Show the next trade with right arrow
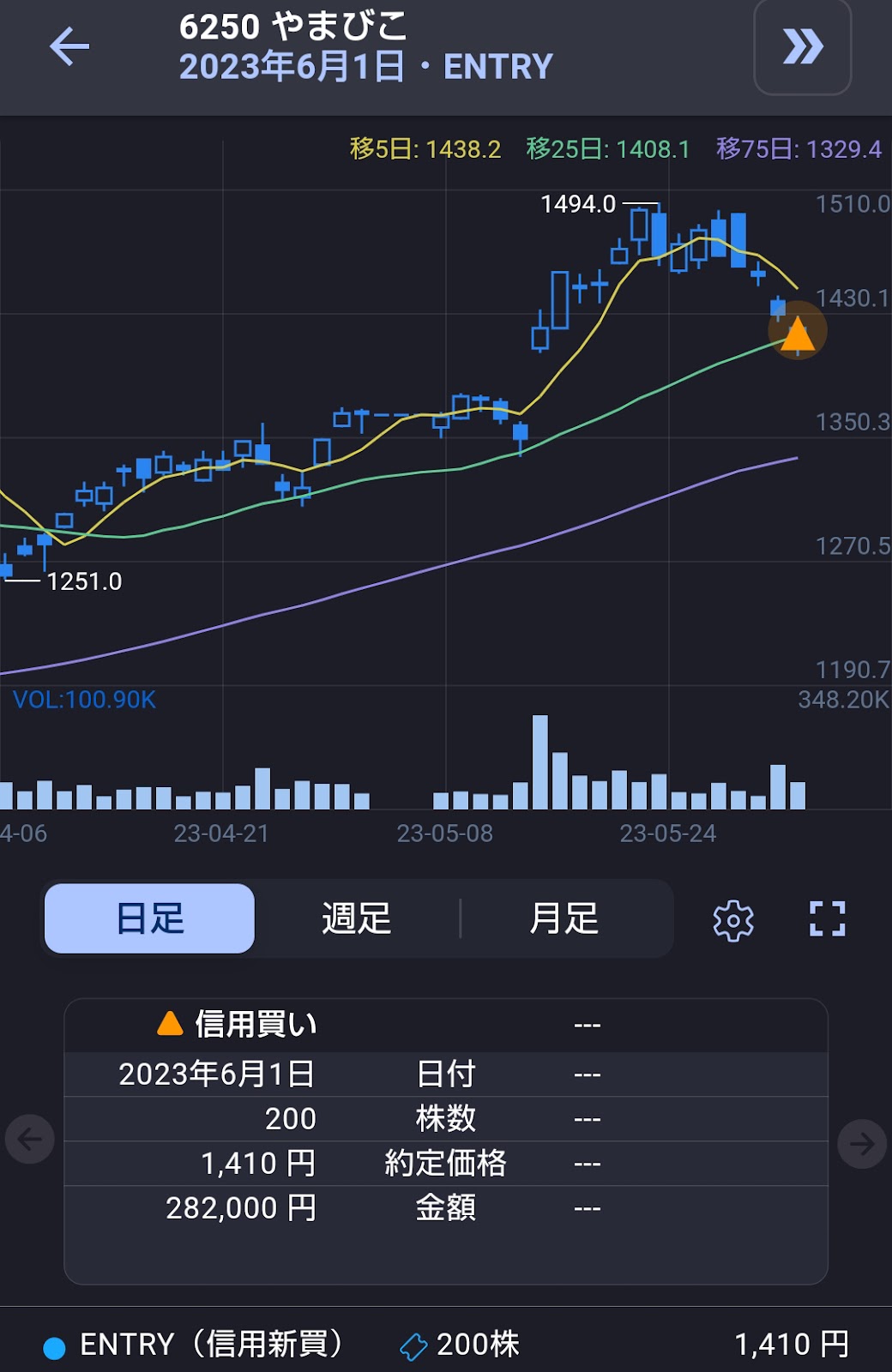This screenshot has width=892, height=1372. 861,1143
